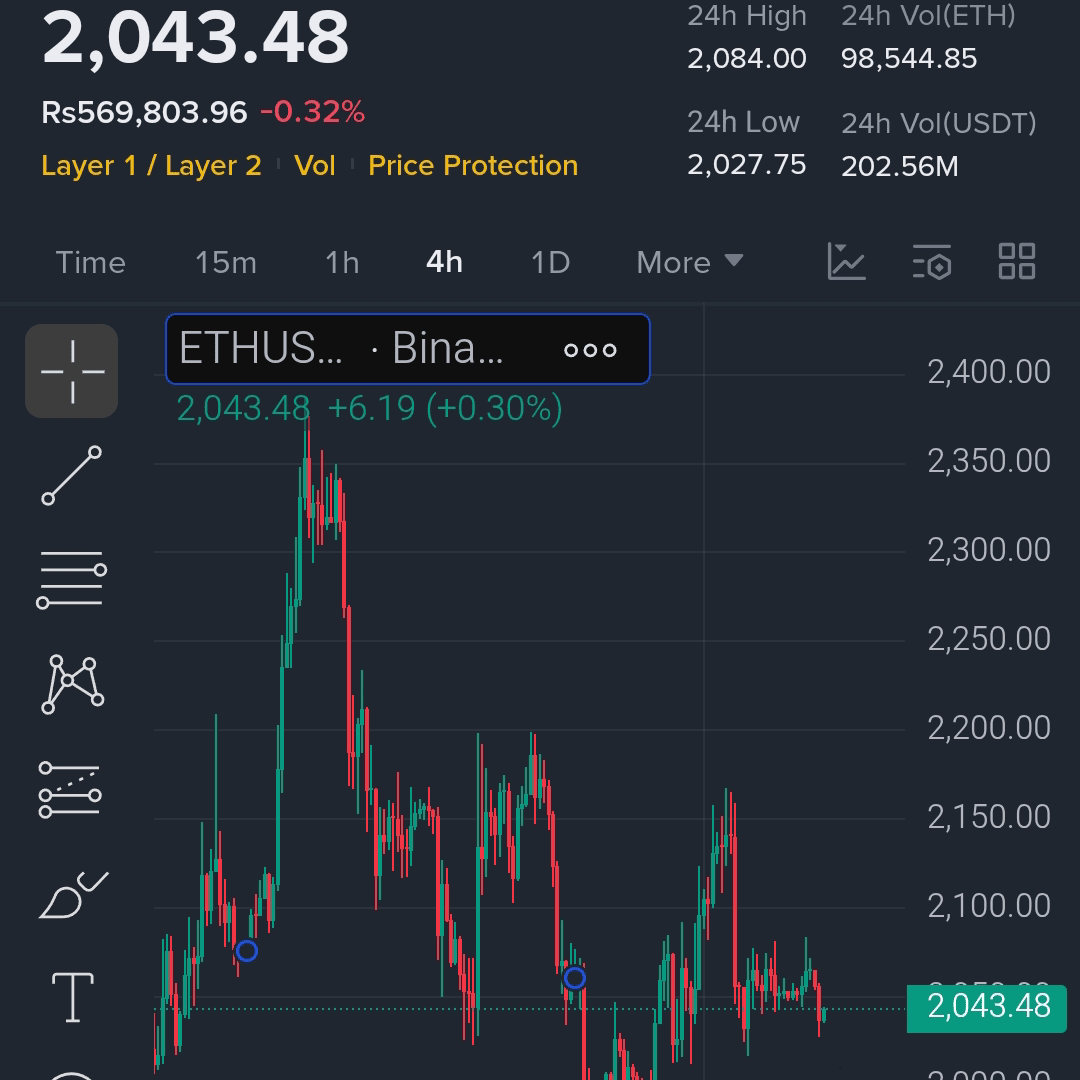The image size is (1080, 1080).
Task: Open the Layer 1 / Layer 2 tag
Action: pos(151,166)
